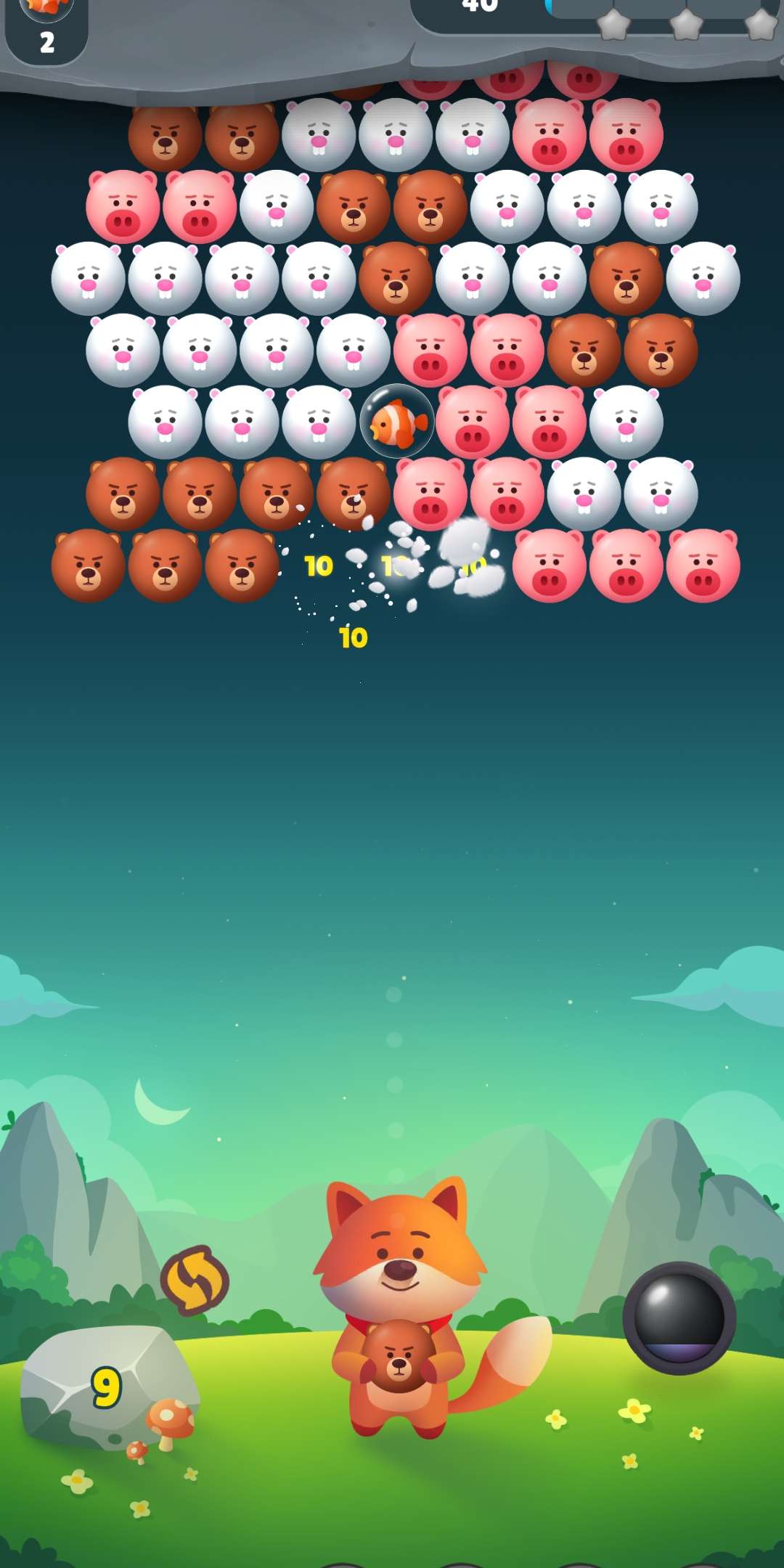Screen dimensions: 784x1568
Task: Tap the bear bubble held by the fox
Action: [399, 1356]
